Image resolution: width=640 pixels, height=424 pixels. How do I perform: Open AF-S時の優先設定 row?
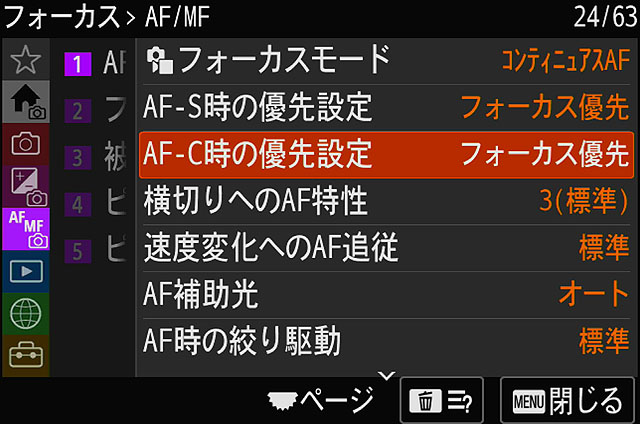[385, 107]
